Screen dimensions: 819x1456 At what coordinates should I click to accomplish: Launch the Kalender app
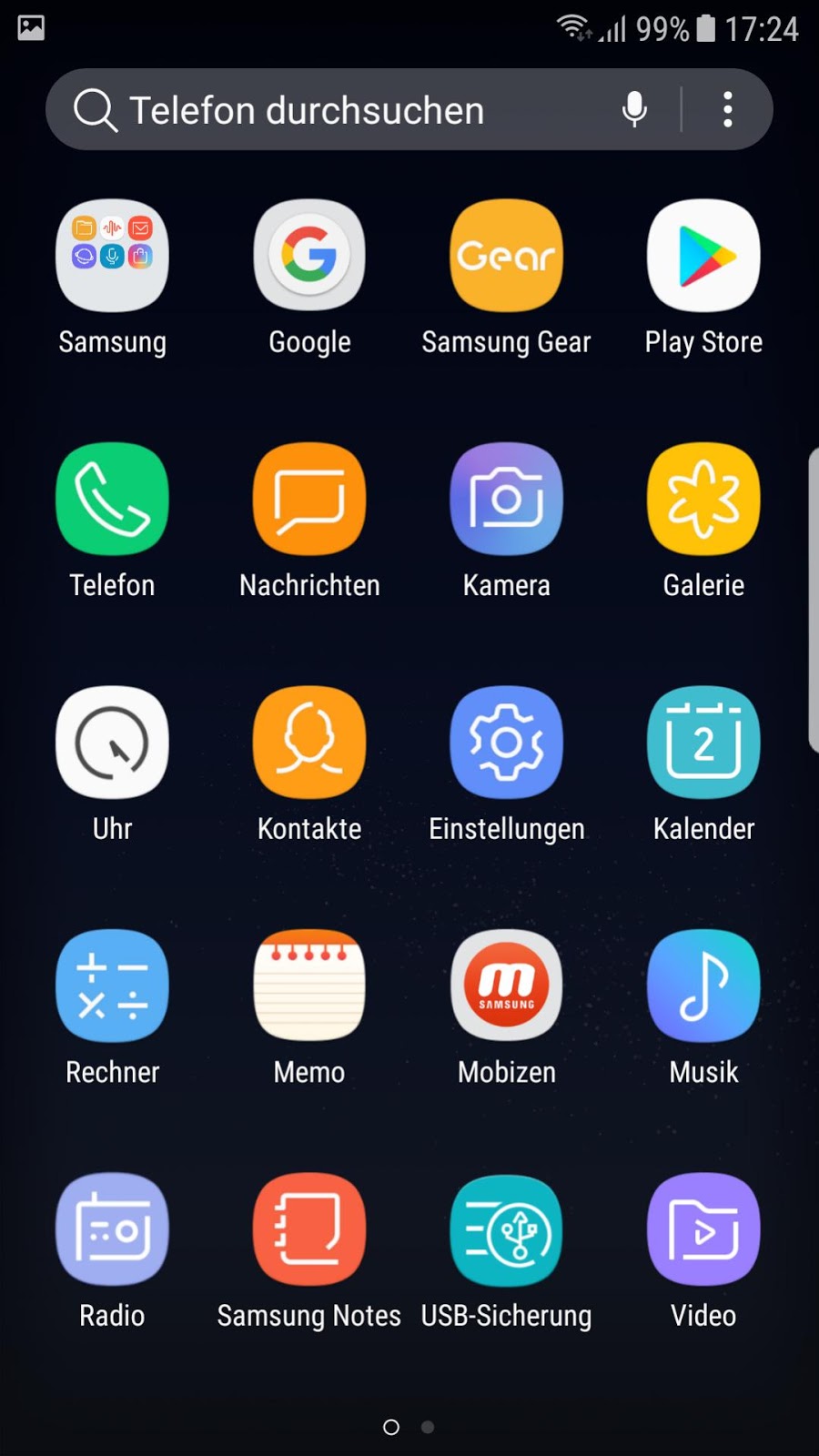coord(703,743)
